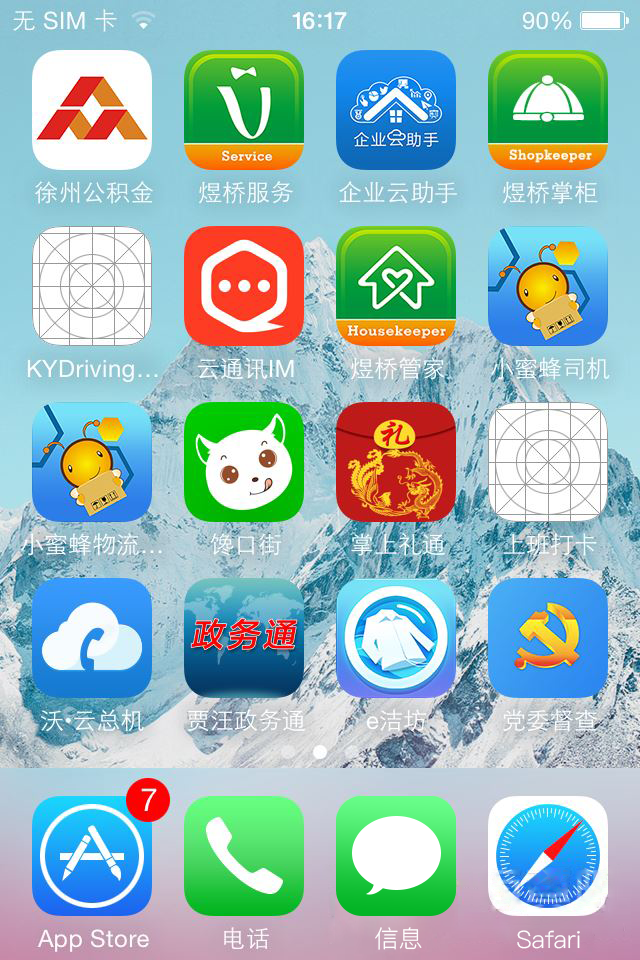Launch the 电话 phone app
The image size is (640, 960).
pyautogui.click(x=244, y=856)
